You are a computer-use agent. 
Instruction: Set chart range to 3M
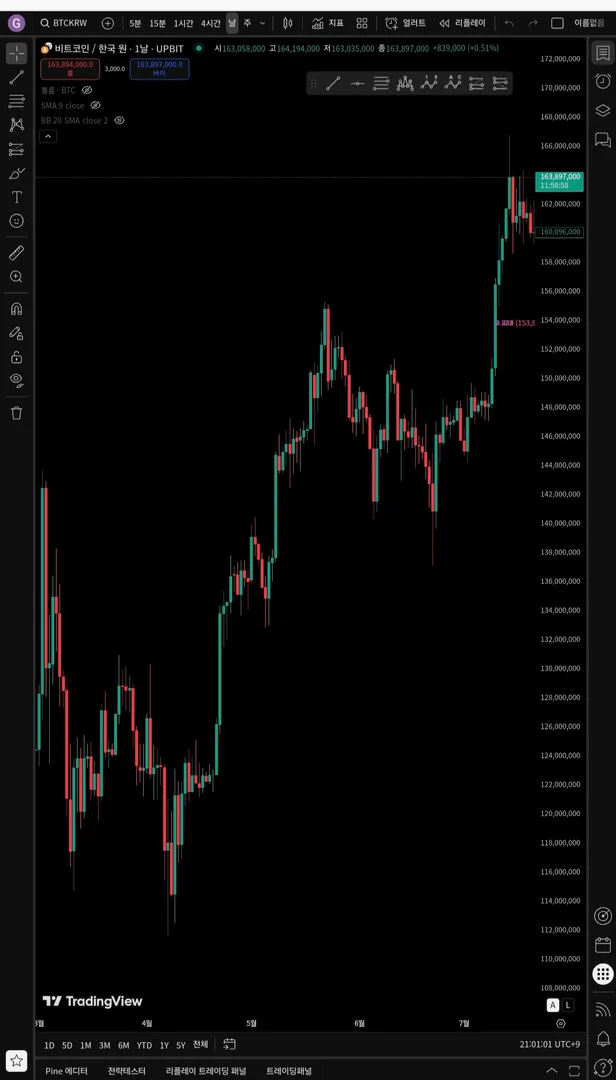point(104,1045)
